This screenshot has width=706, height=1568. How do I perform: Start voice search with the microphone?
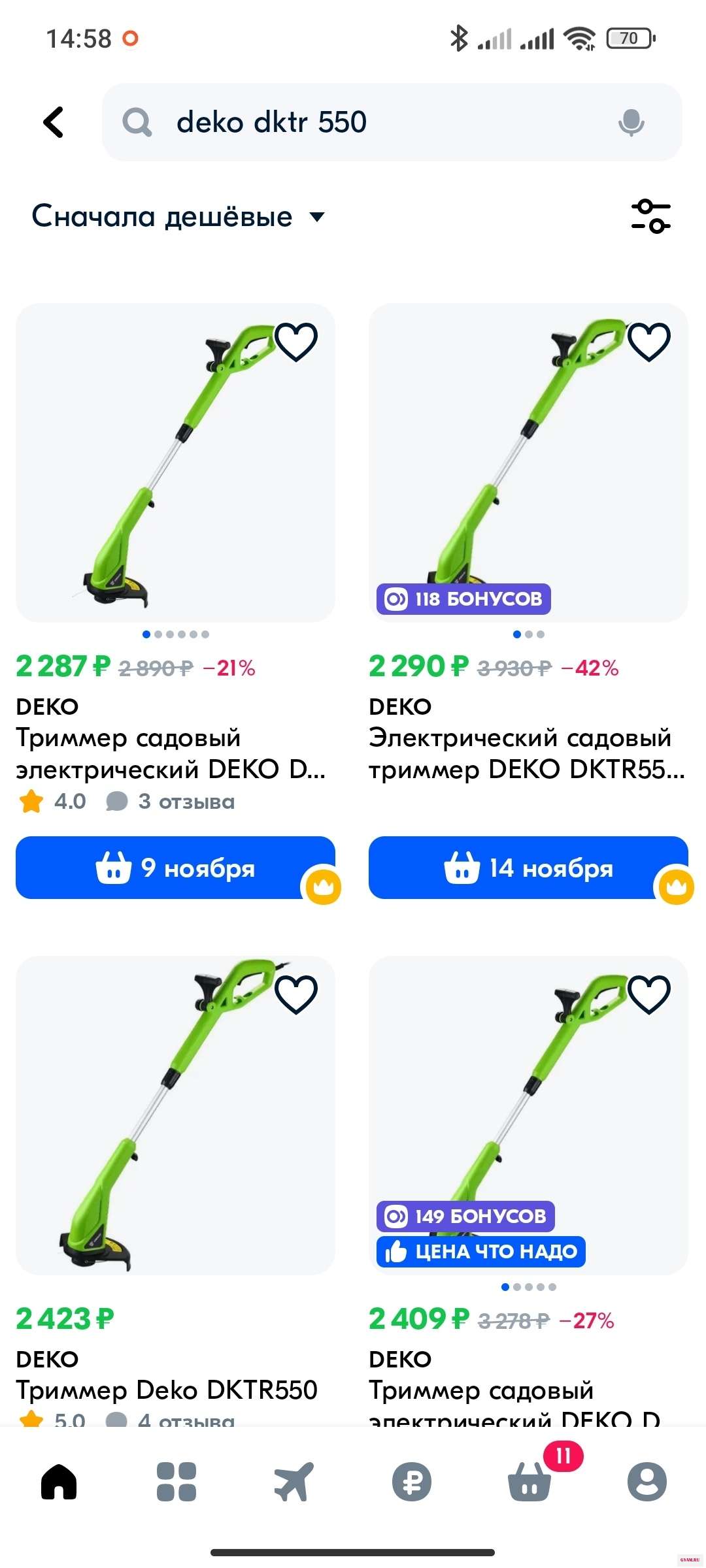pos(631,122)
